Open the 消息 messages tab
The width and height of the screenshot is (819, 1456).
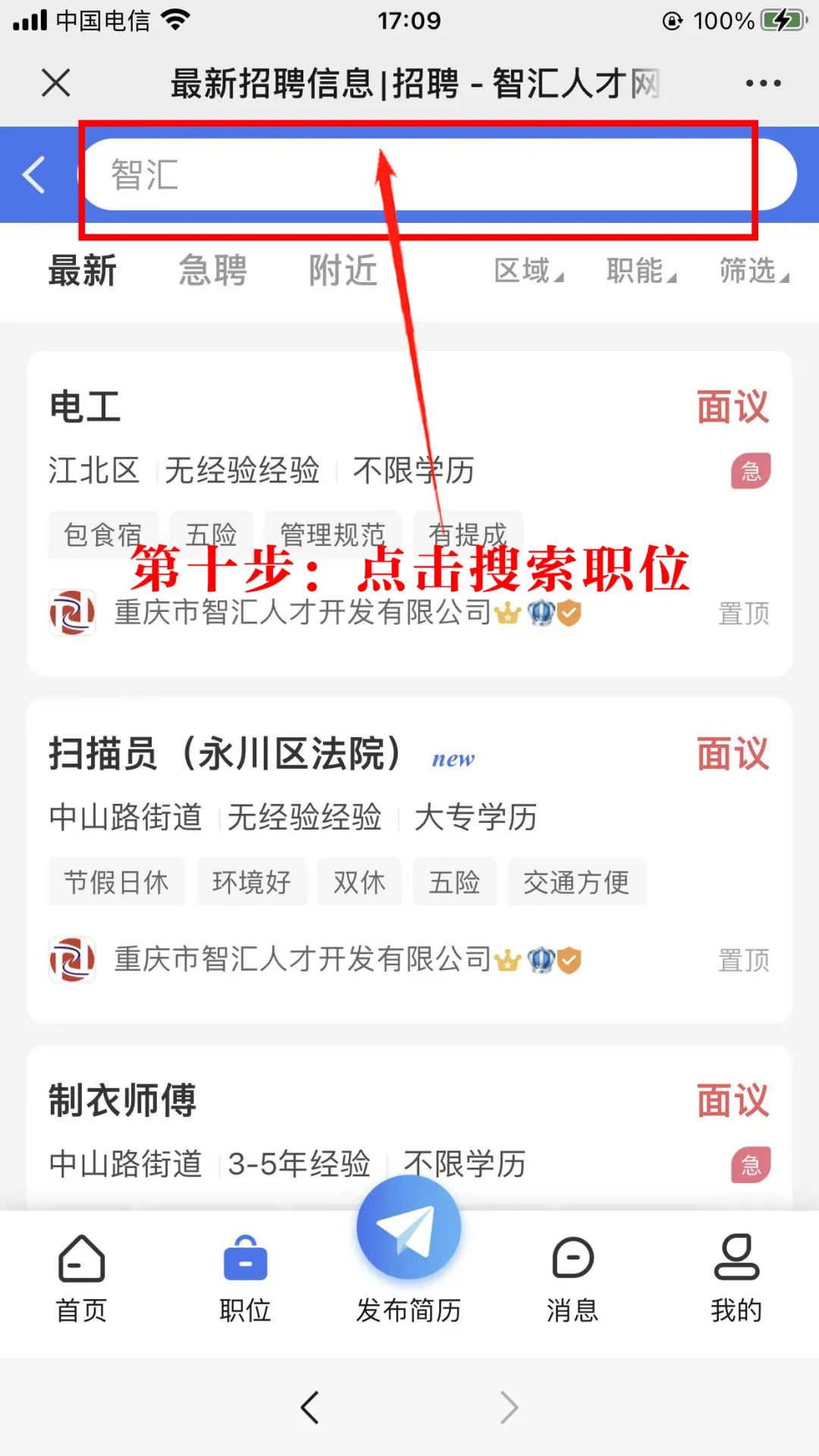[x=573, y=1279]
